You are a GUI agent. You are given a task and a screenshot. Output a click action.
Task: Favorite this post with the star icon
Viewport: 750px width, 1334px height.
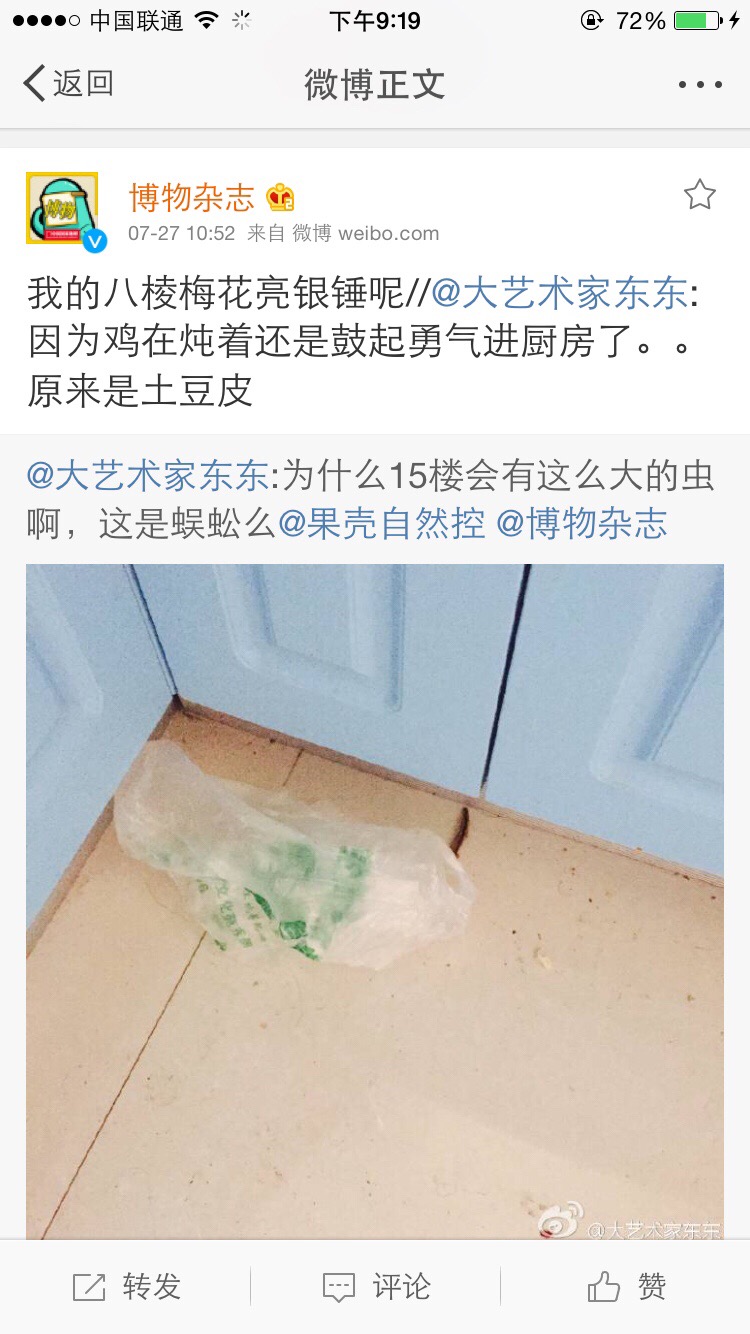point(699,195)
